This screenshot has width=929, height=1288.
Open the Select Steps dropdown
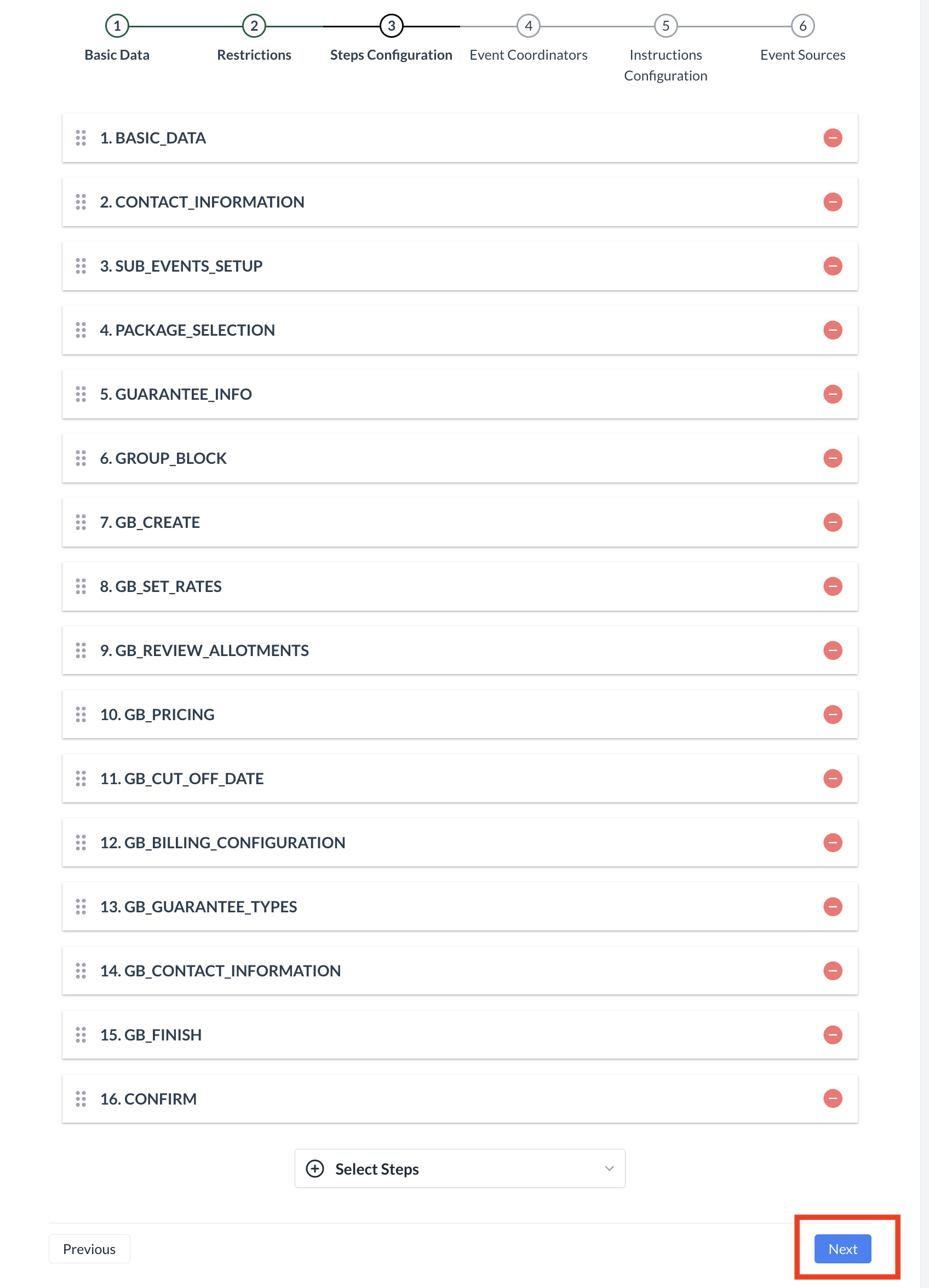coord(459,1169)
